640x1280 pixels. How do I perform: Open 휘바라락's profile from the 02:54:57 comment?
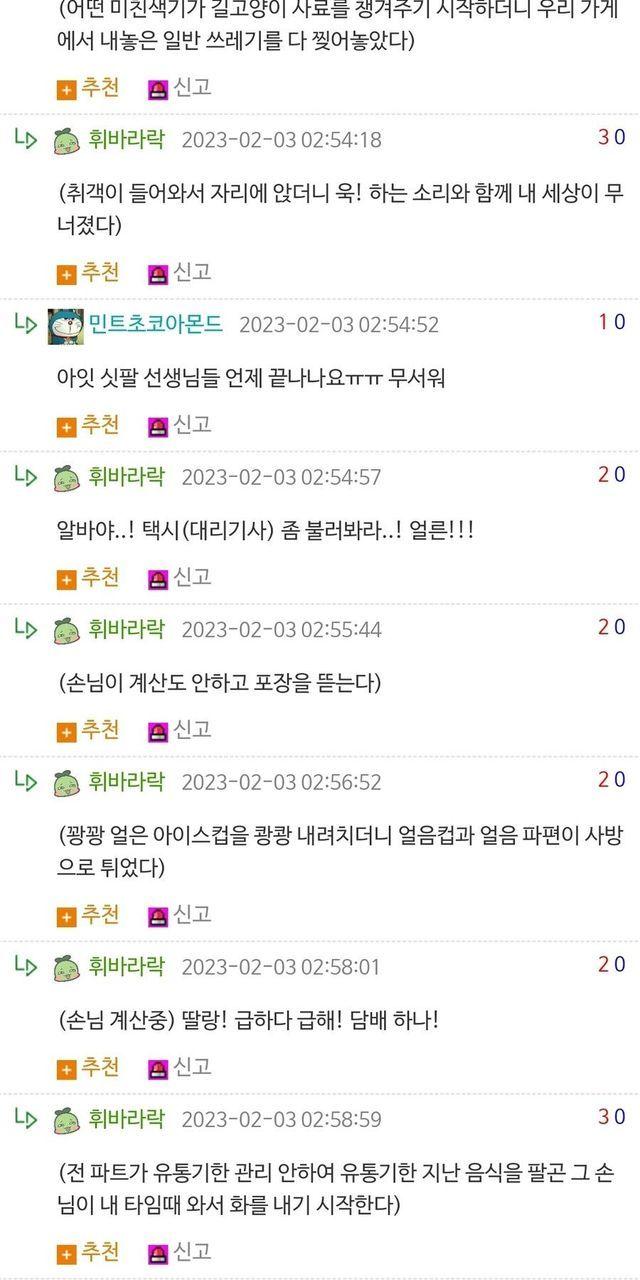coord(126,476)
